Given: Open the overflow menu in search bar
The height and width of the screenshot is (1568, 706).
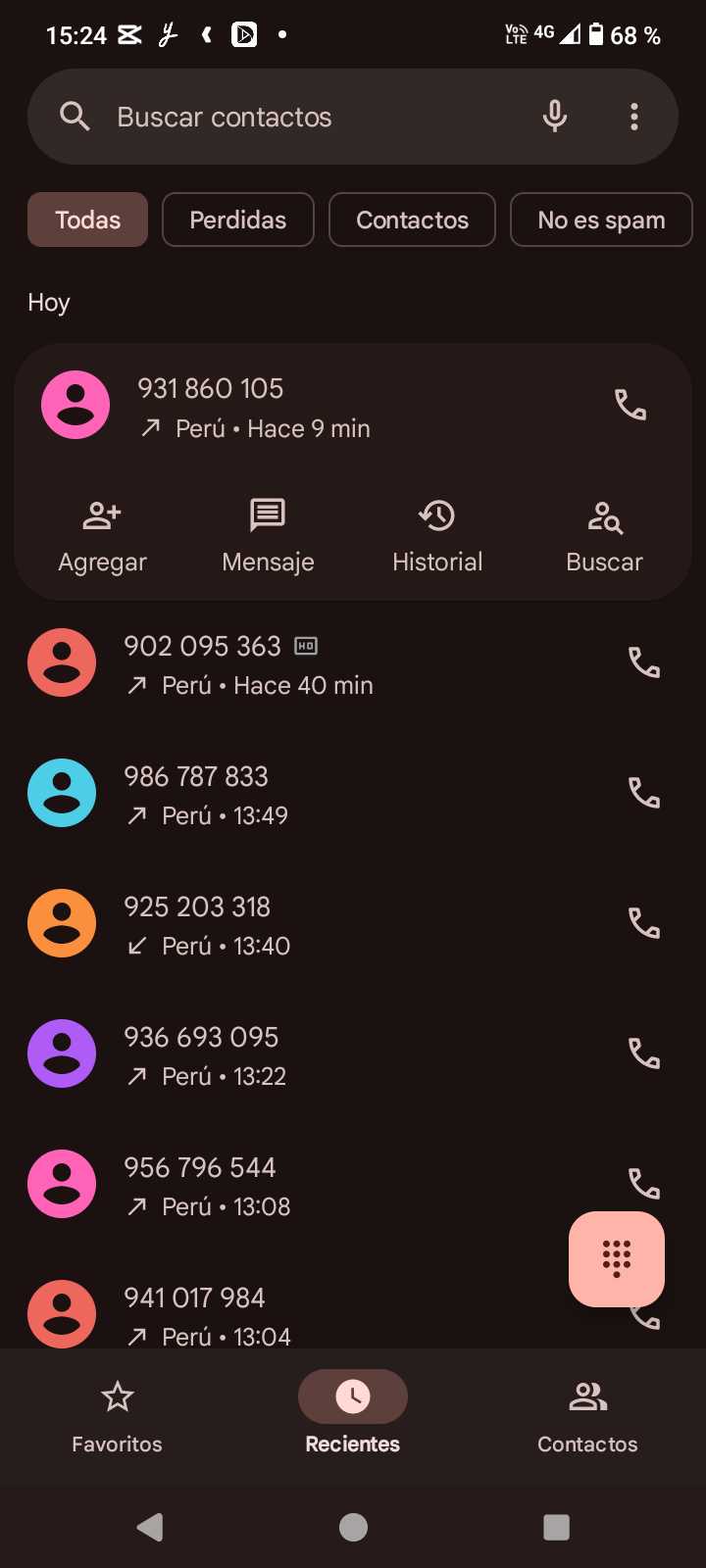Looking at the screenshot, I should pos(634,117).
